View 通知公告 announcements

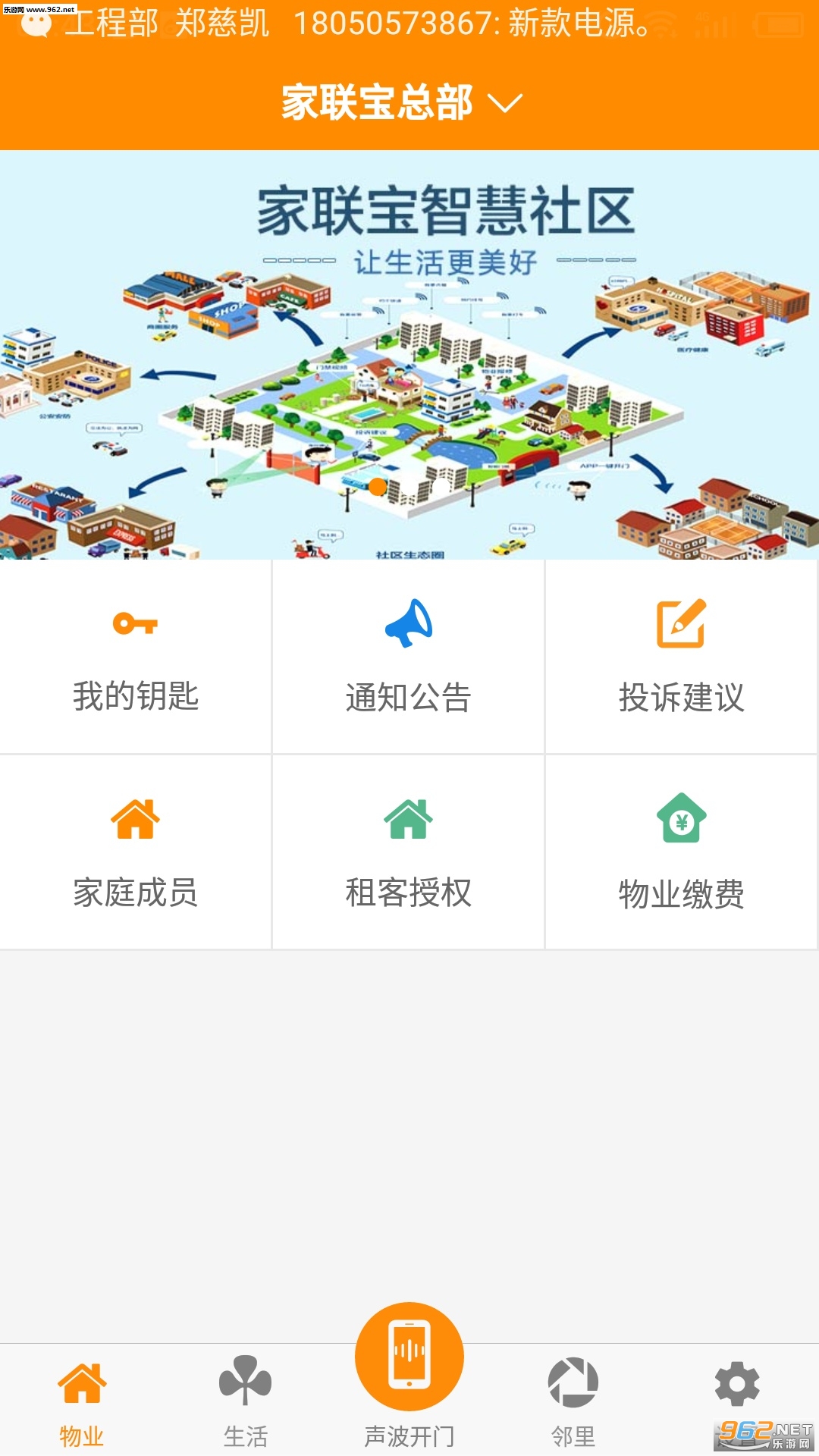(x=408, y=657)
